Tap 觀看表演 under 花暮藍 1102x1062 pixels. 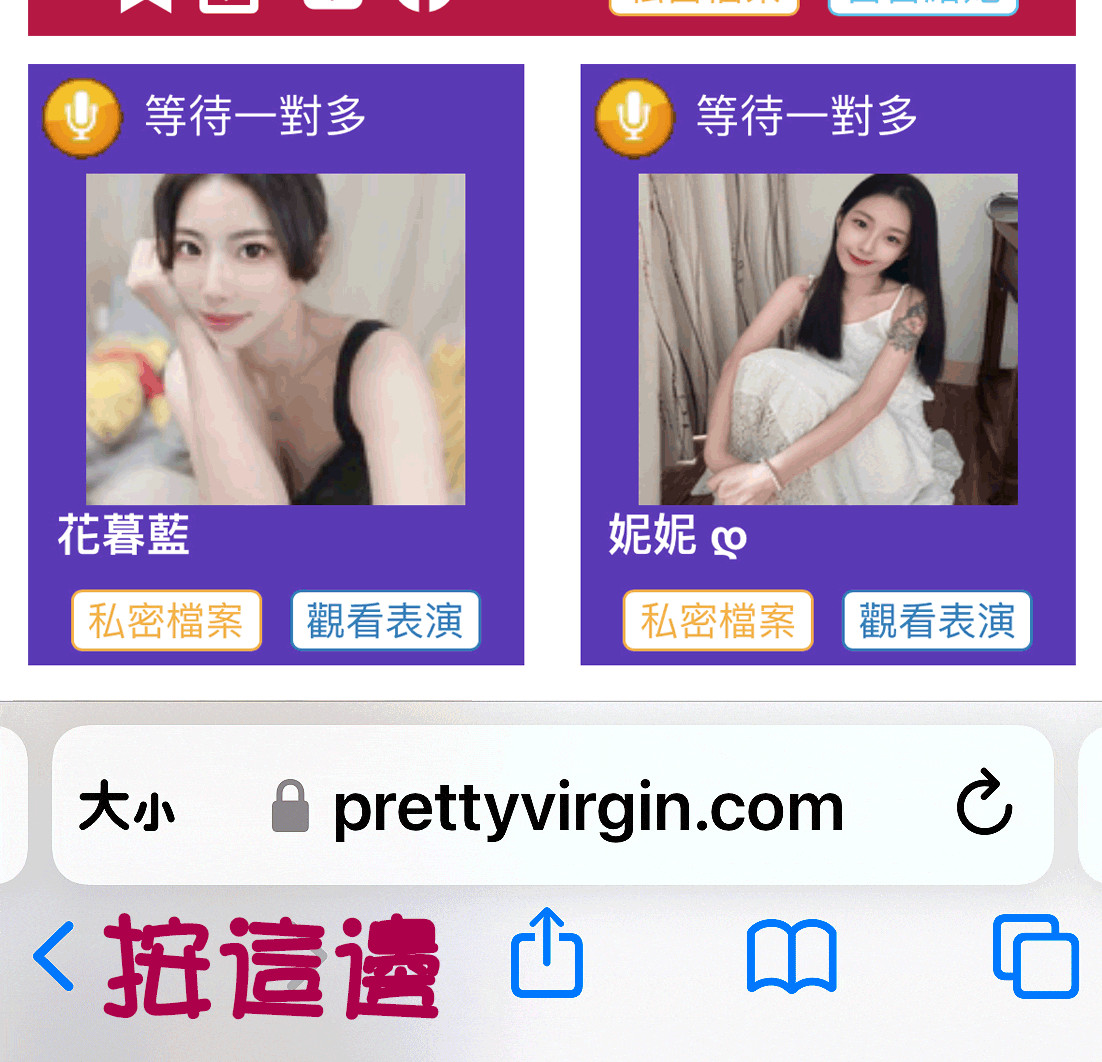click(x=385, y=621)
